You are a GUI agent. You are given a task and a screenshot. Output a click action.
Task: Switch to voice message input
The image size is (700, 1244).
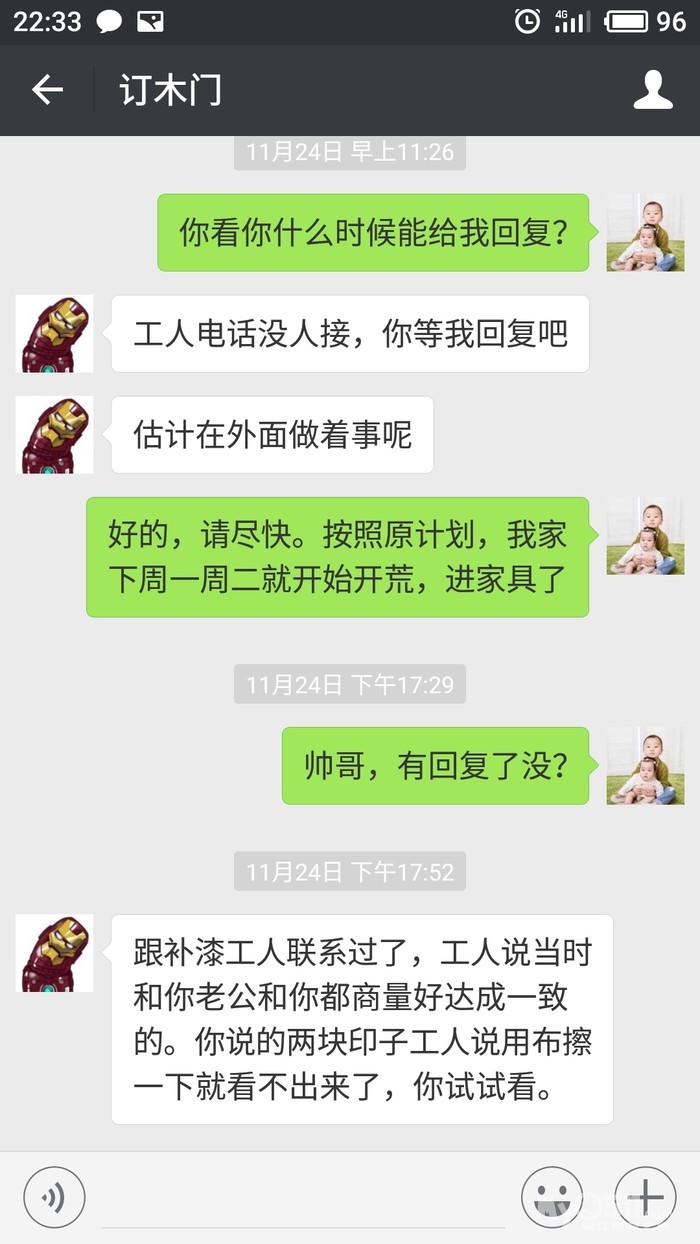pos(54,1197)
